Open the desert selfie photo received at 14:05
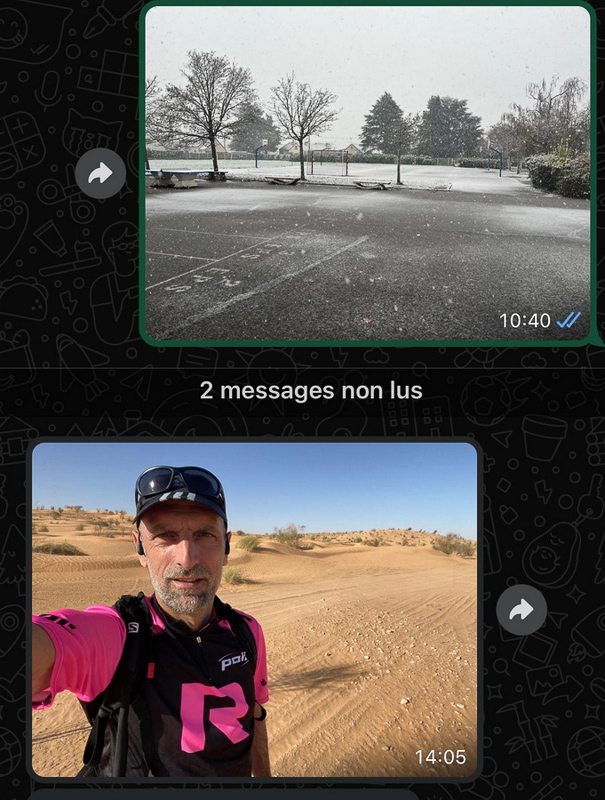The height and width of the screenshot is (800, 605). pyautogui.click(x=254, y=609)
